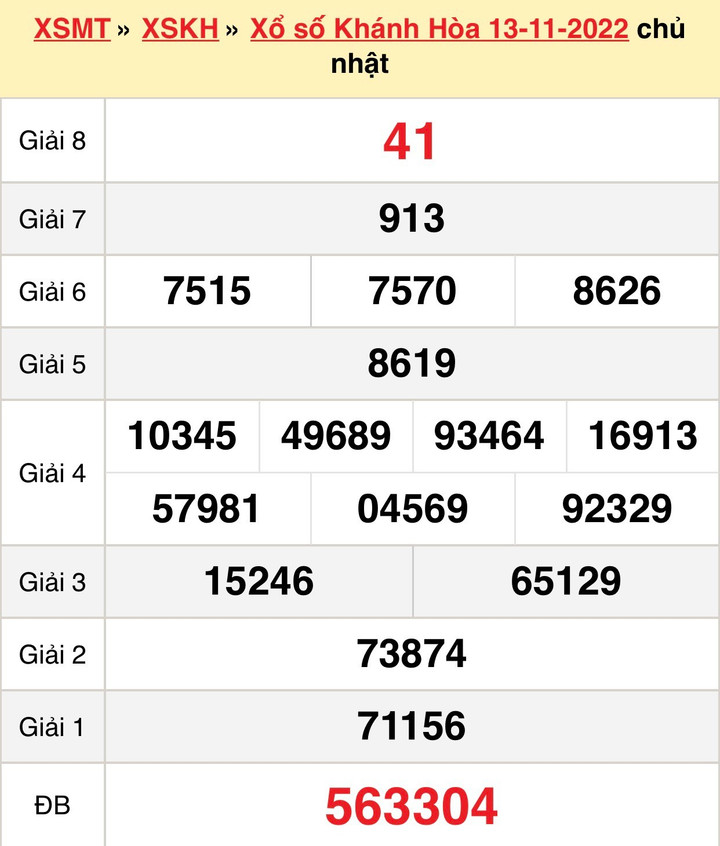720x846 pixels.
Task: Open the XSMT breadcrumb link
Action: tap(72, 29)
